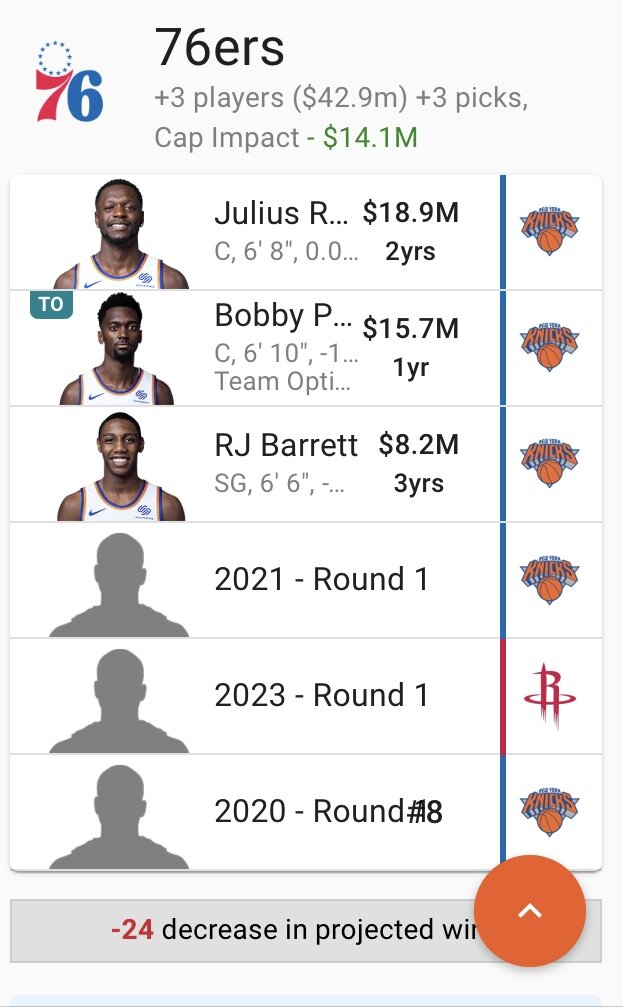Tap the 2020 Round #18 pick row
The image size is (623, 1007).
(x=300, y=812)
